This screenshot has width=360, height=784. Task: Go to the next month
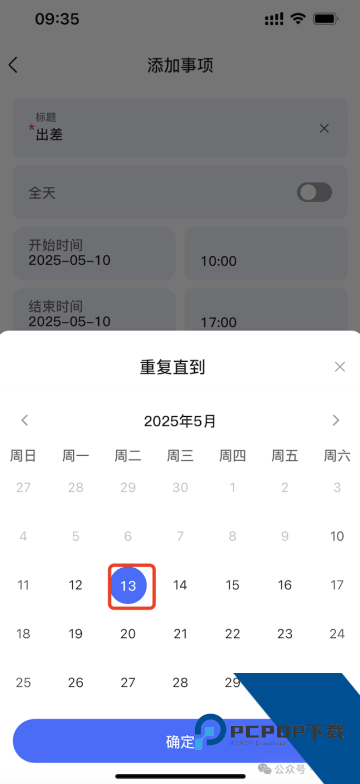coord(336,420)
